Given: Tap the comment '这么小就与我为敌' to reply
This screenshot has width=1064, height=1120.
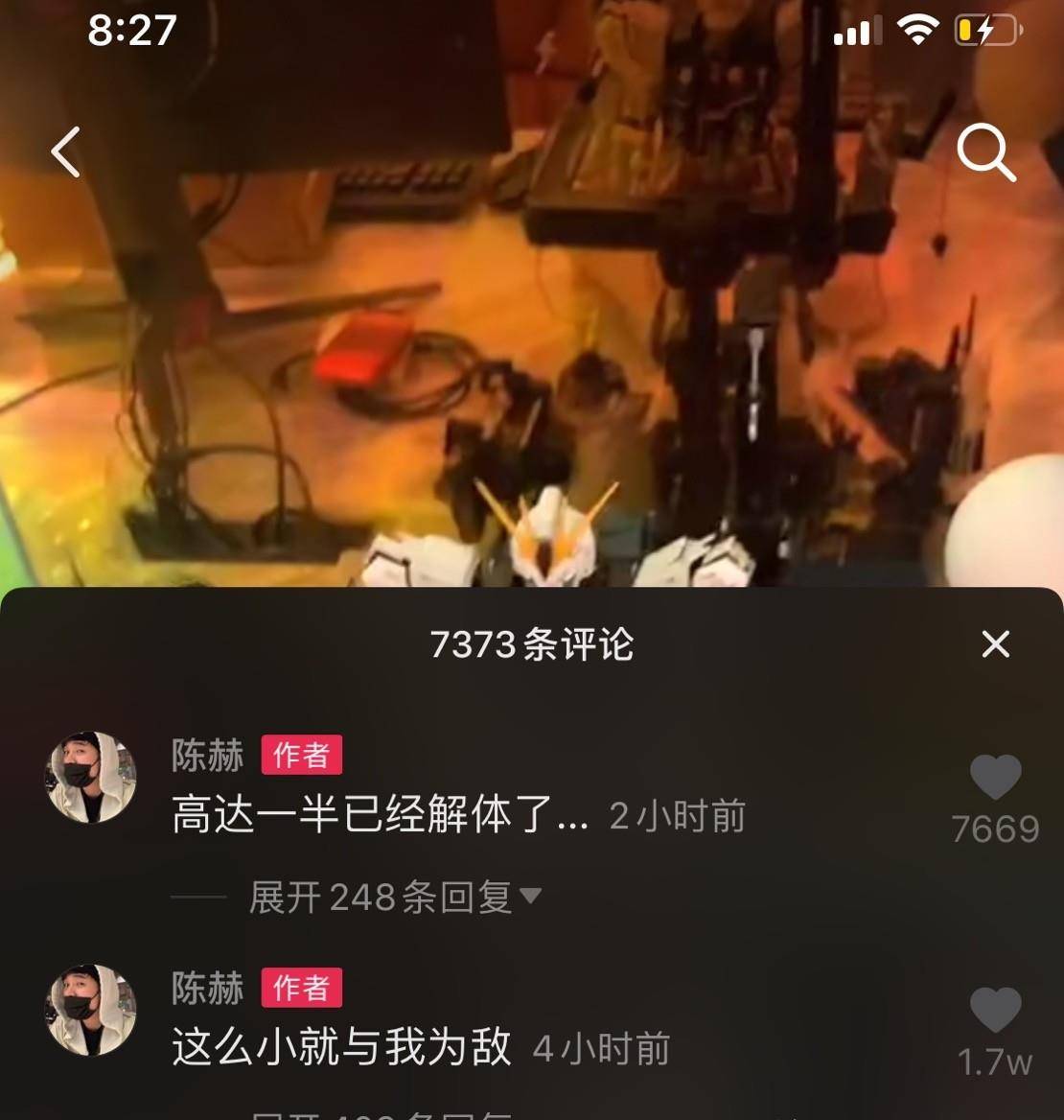Looking at the screenshot, I should coord(341,1047).
